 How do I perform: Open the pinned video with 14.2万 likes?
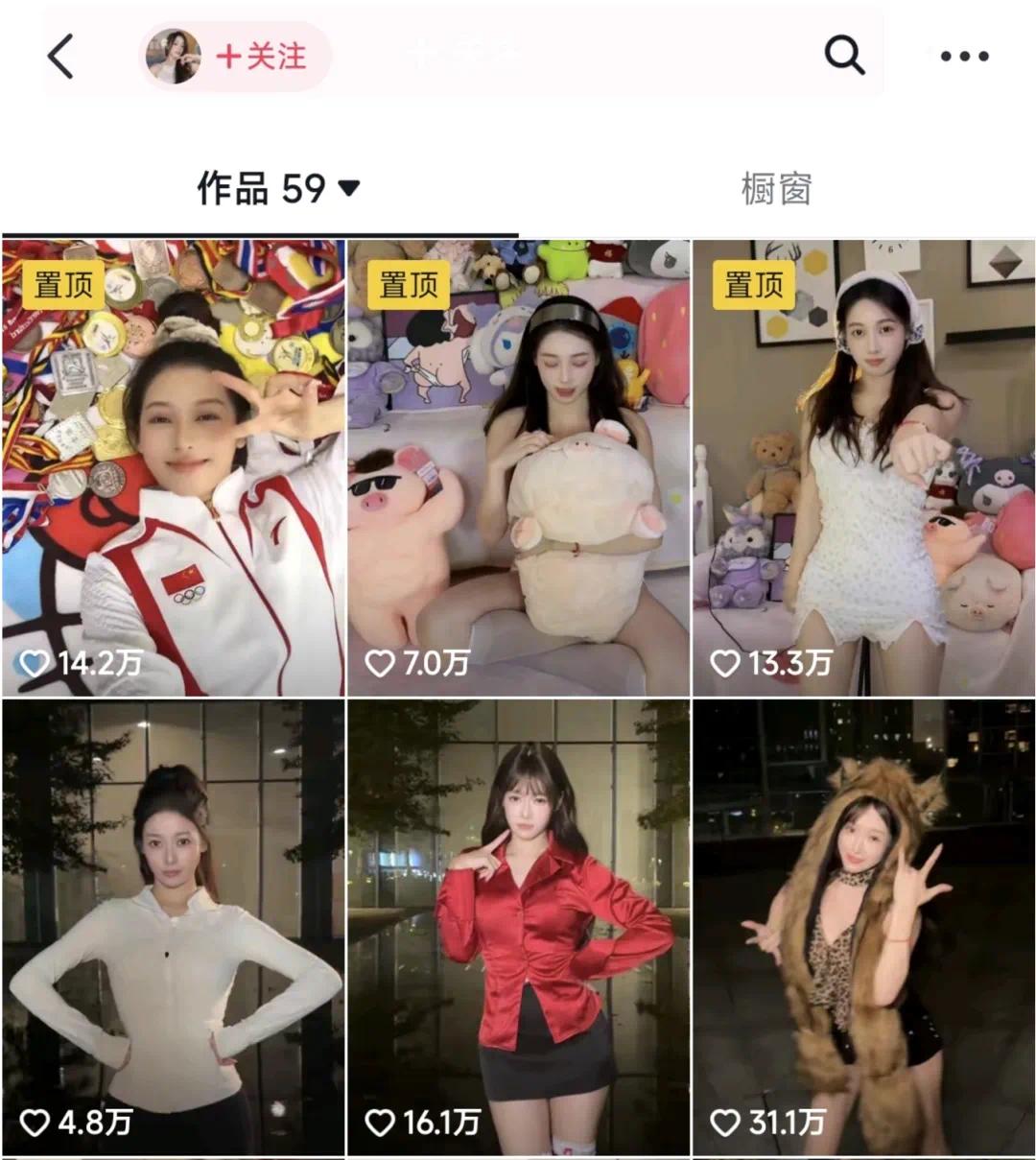tap(174, 467)
